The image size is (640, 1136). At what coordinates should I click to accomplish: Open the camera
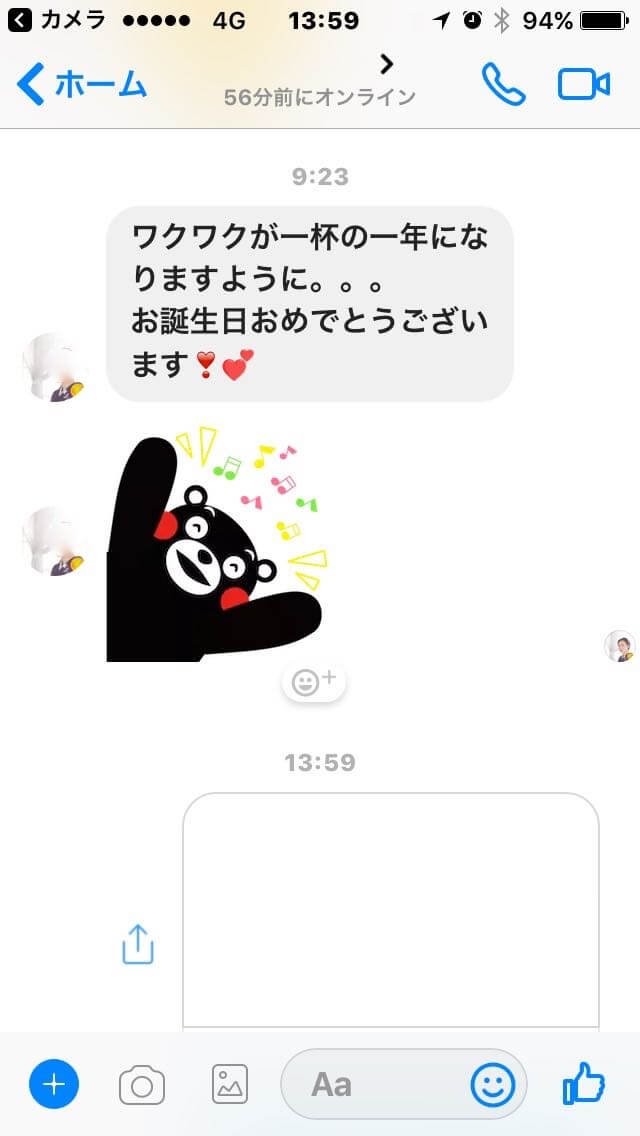click(x=142, y=1085)
